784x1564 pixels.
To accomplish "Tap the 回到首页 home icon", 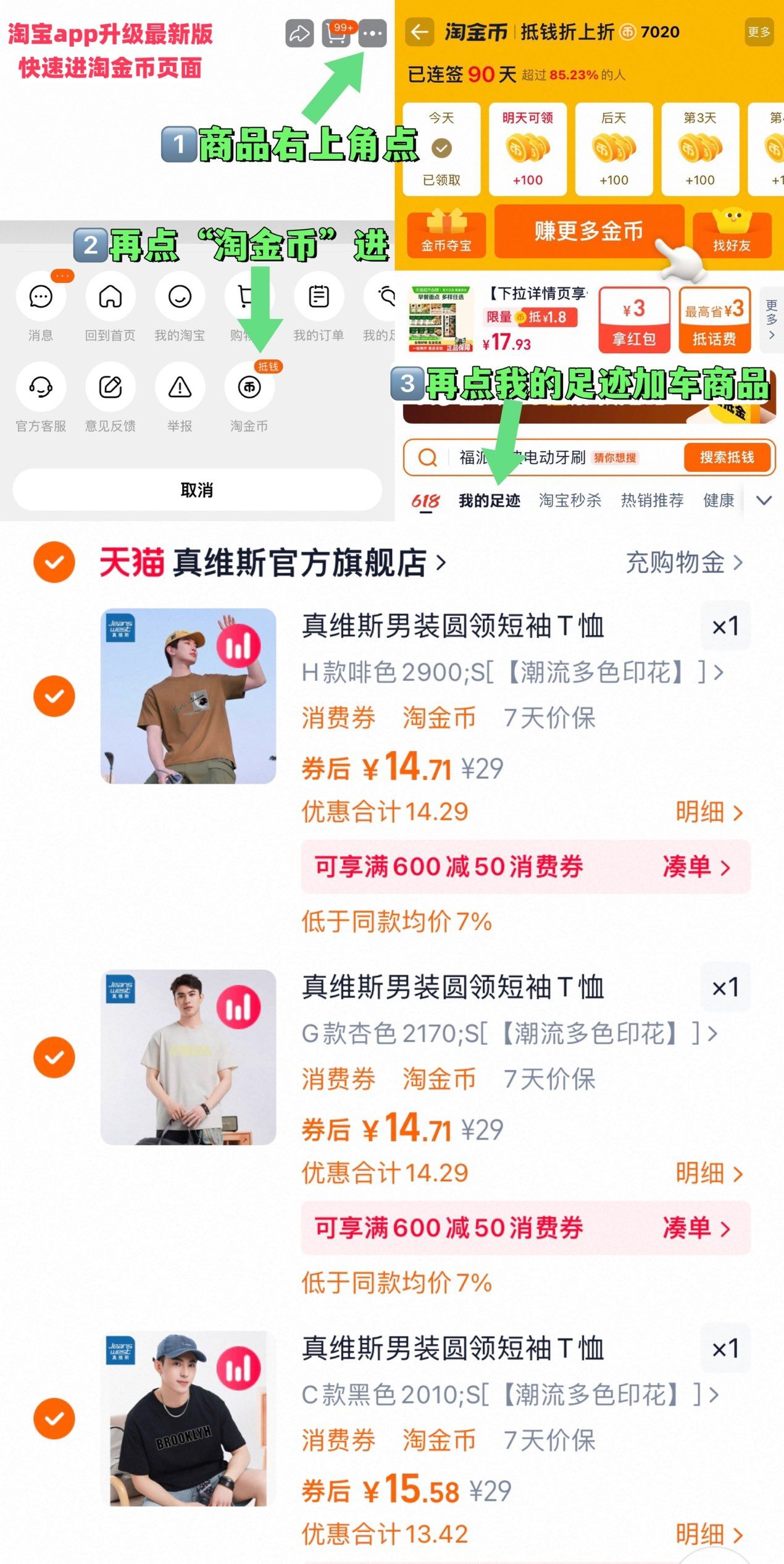I will coord(110,297).
